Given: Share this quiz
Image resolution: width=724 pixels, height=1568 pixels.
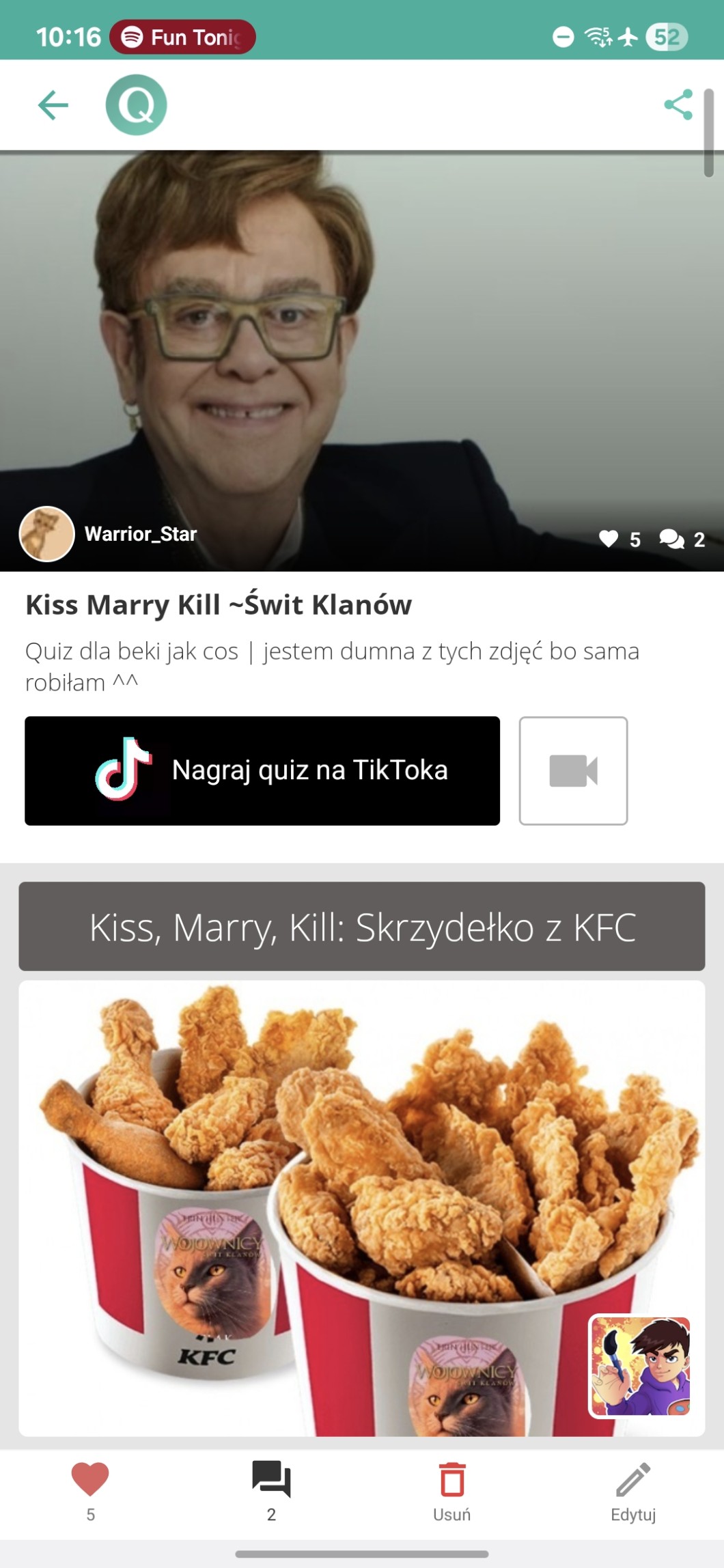Looking at the screenshot, I should click(x=678, y=105).
